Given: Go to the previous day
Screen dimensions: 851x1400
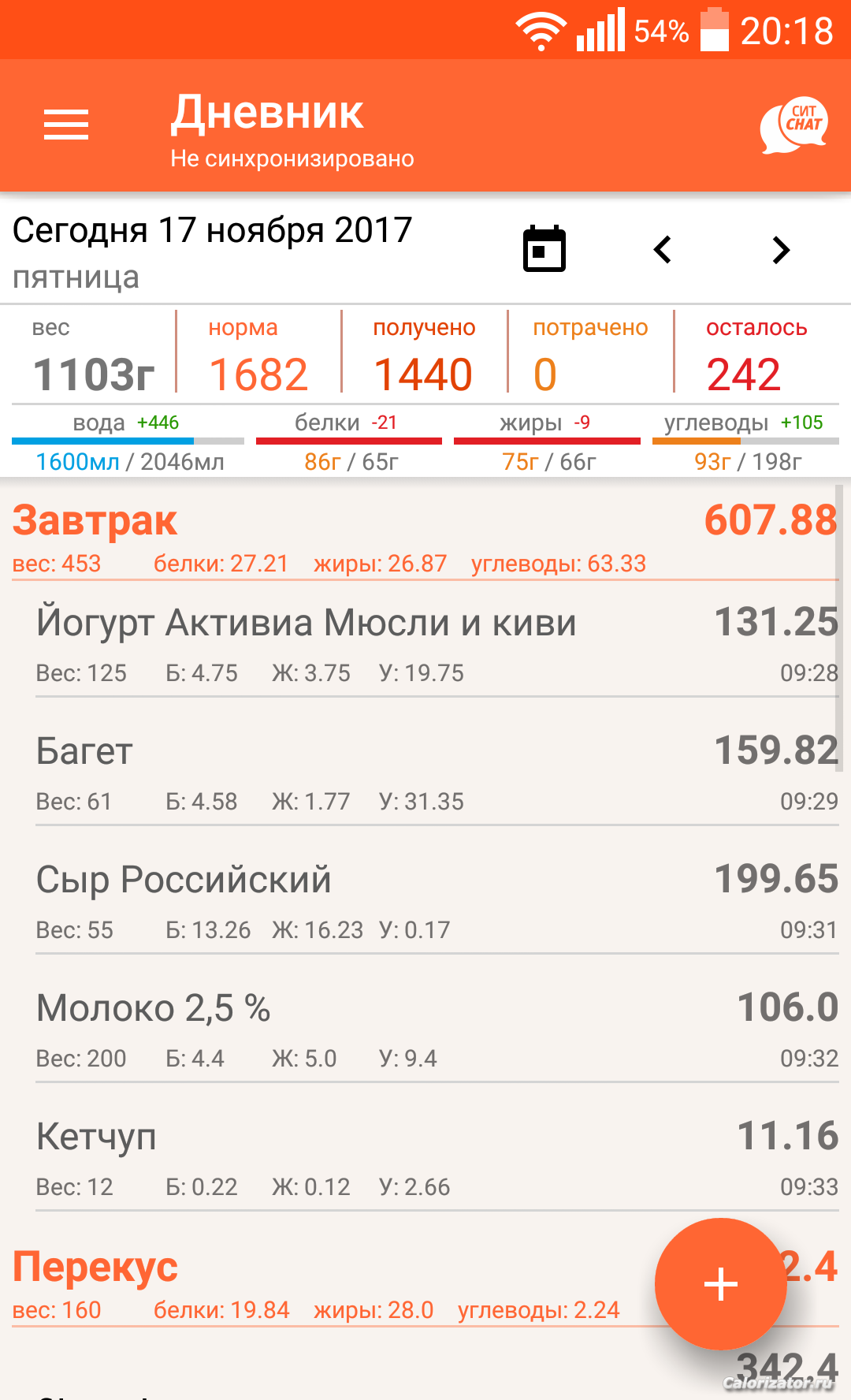Looking at the screenshot, I should pyautogui.click(x=663, y=250).
